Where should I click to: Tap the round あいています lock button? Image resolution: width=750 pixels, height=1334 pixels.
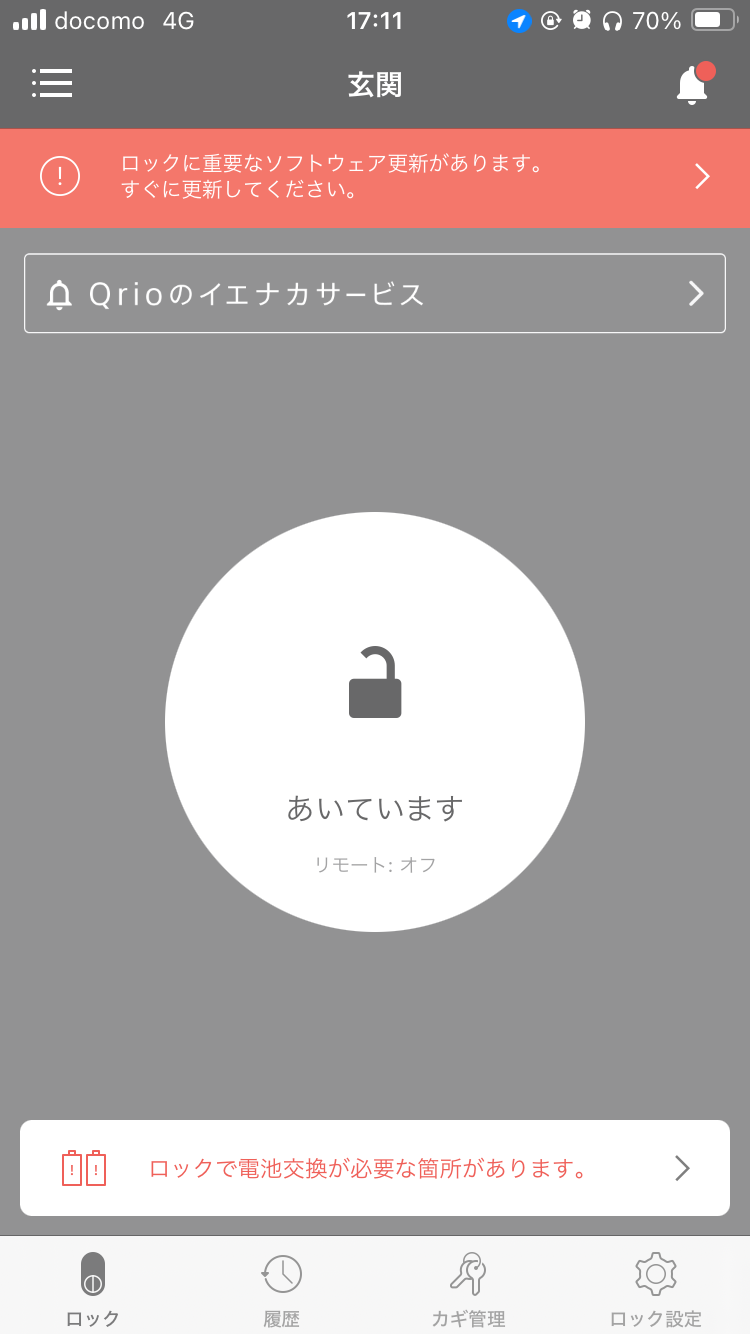(x=375, y=722)
